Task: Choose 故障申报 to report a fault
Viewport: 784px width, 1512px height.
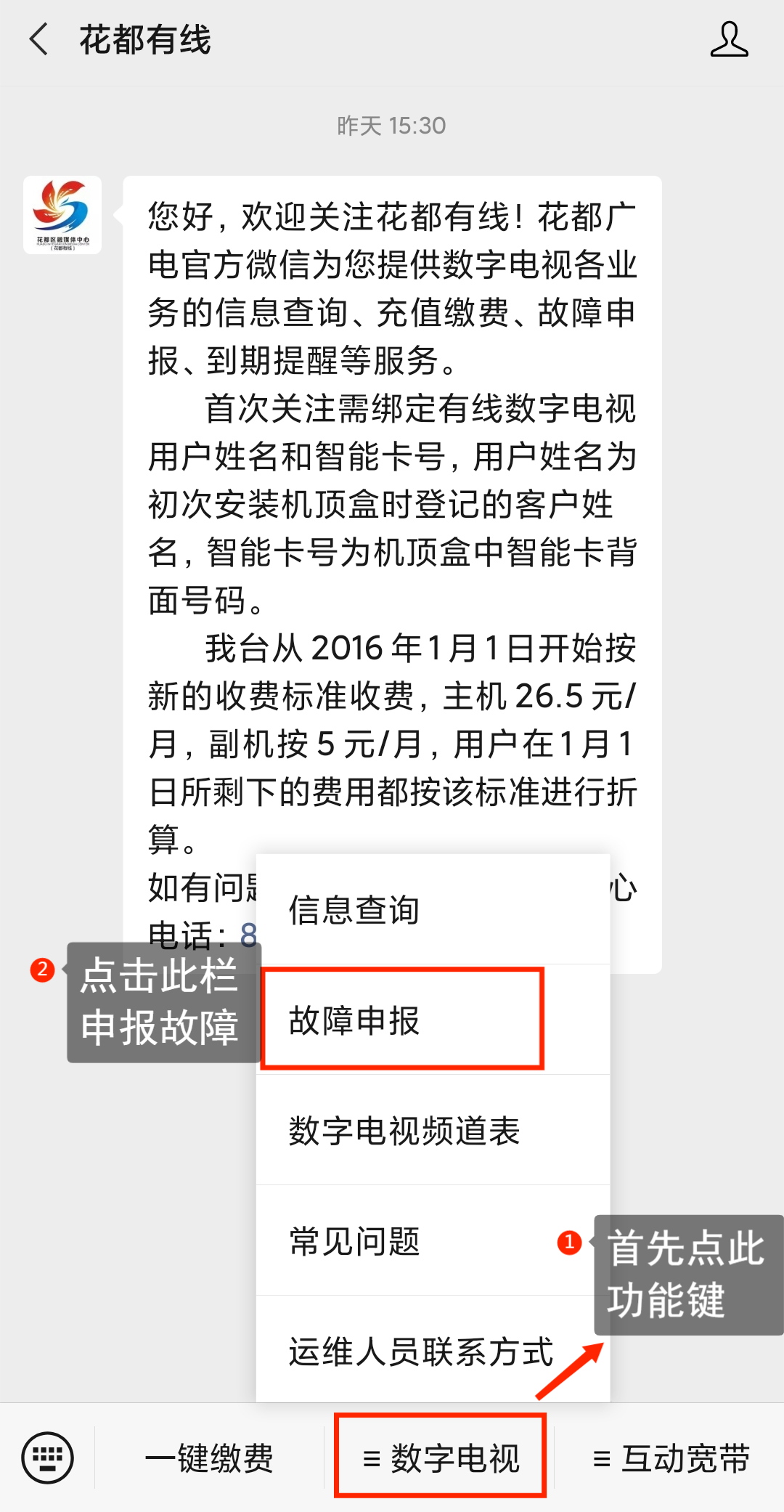Action: click(354, 1020)
